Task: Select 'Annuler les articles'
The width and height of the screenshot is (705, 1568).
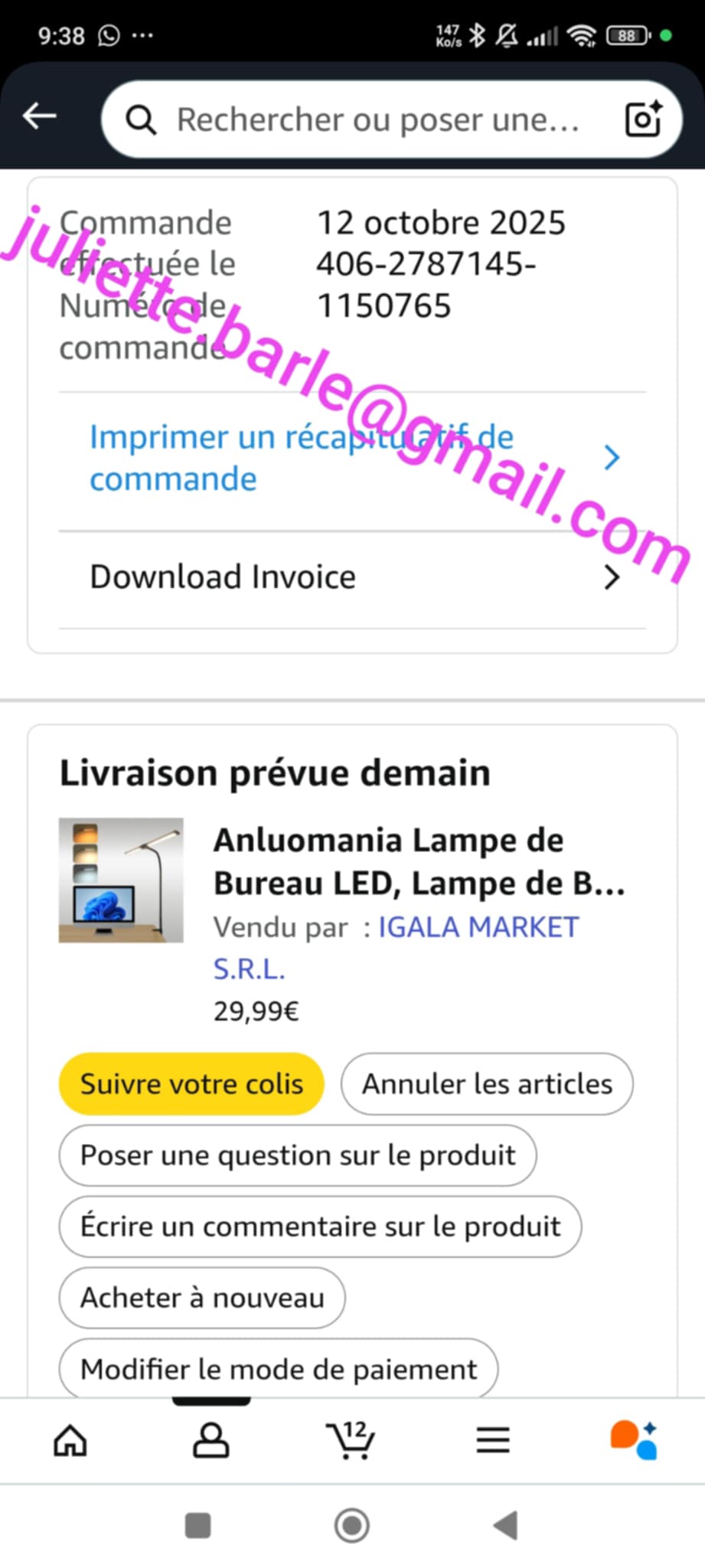Action: pos(487,1084)
